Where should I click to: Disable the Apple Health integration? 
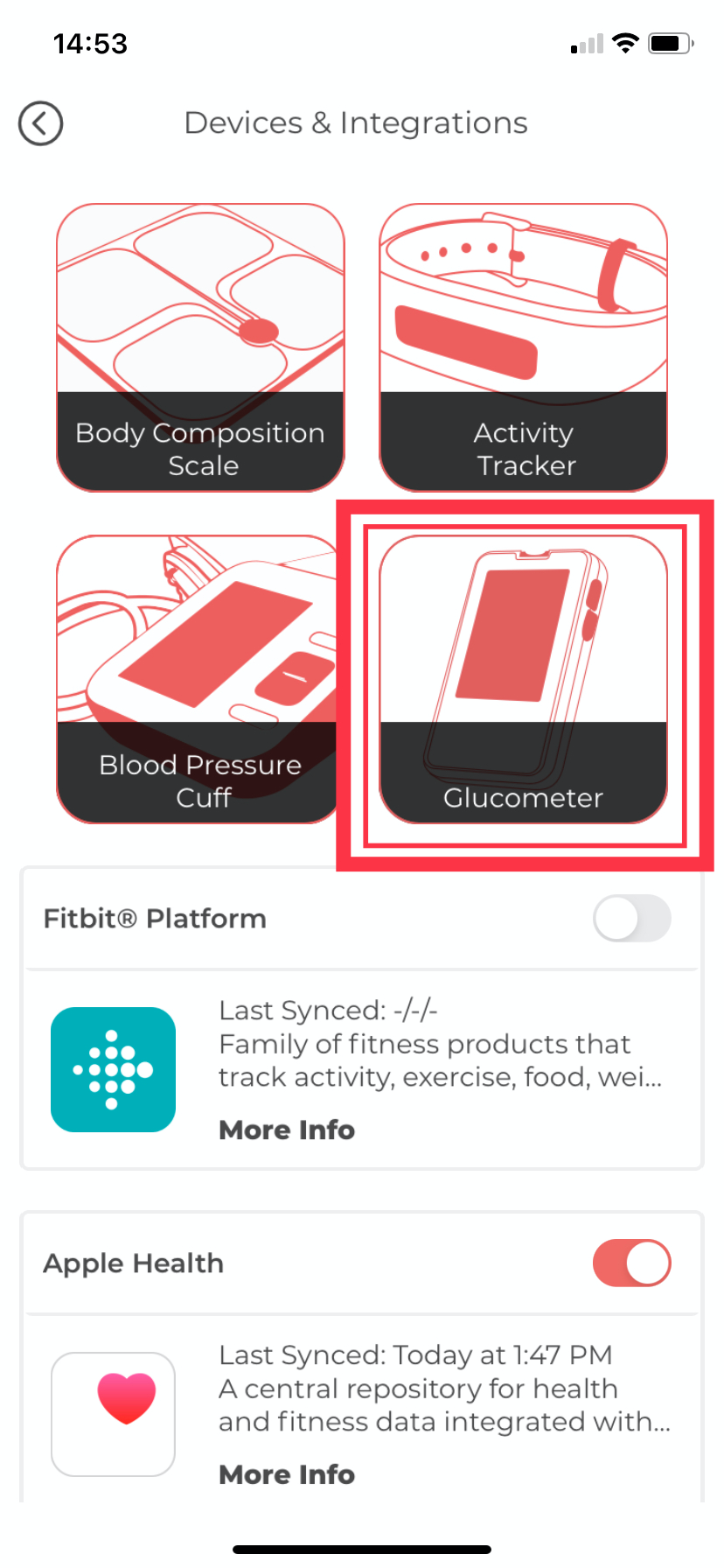pyautogui.click(x=631, y=1263)
